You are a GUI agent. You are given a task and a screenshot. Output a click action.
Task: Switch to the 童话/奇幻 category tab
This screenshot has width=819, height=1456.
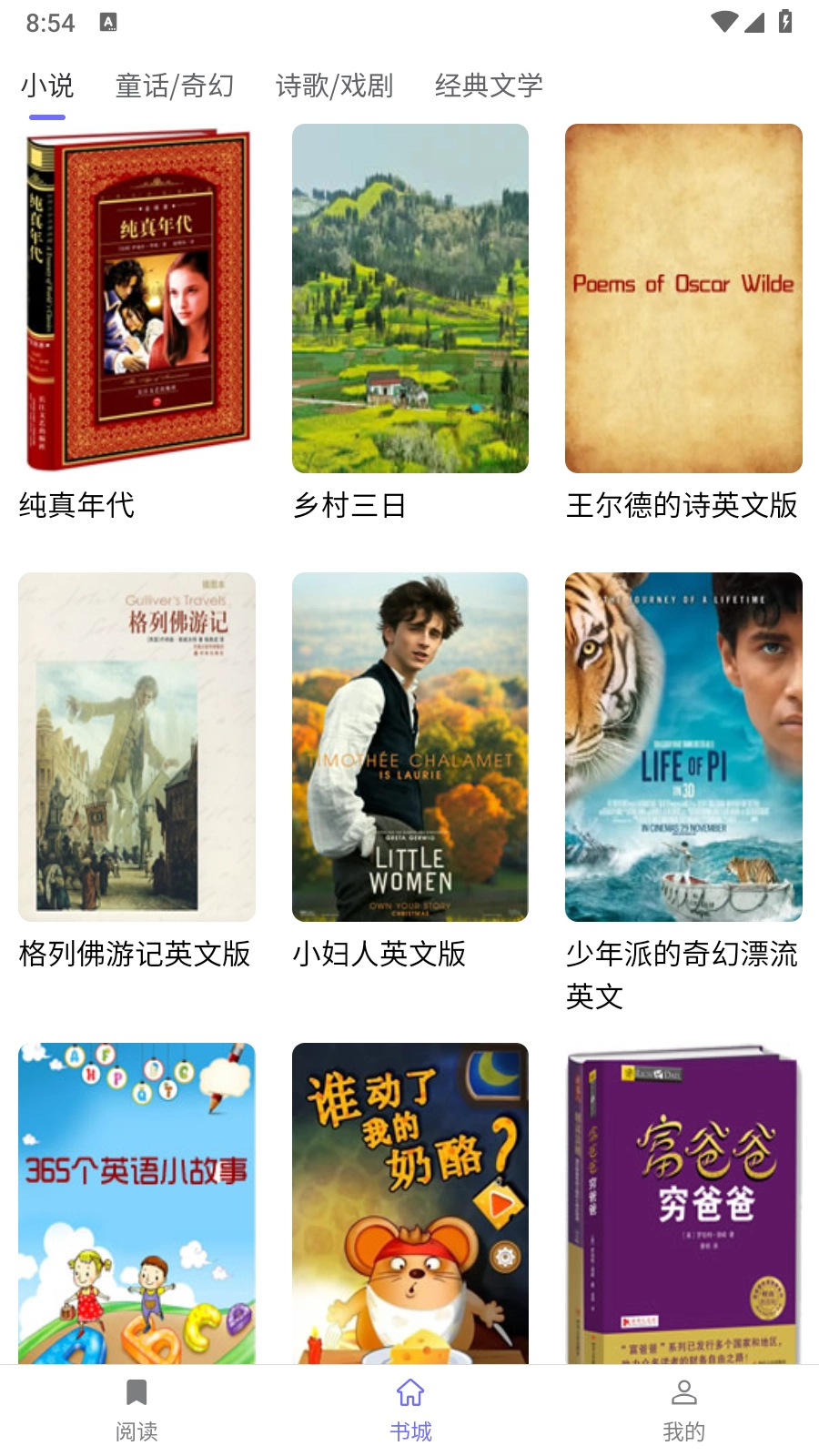tap(175, 86)
